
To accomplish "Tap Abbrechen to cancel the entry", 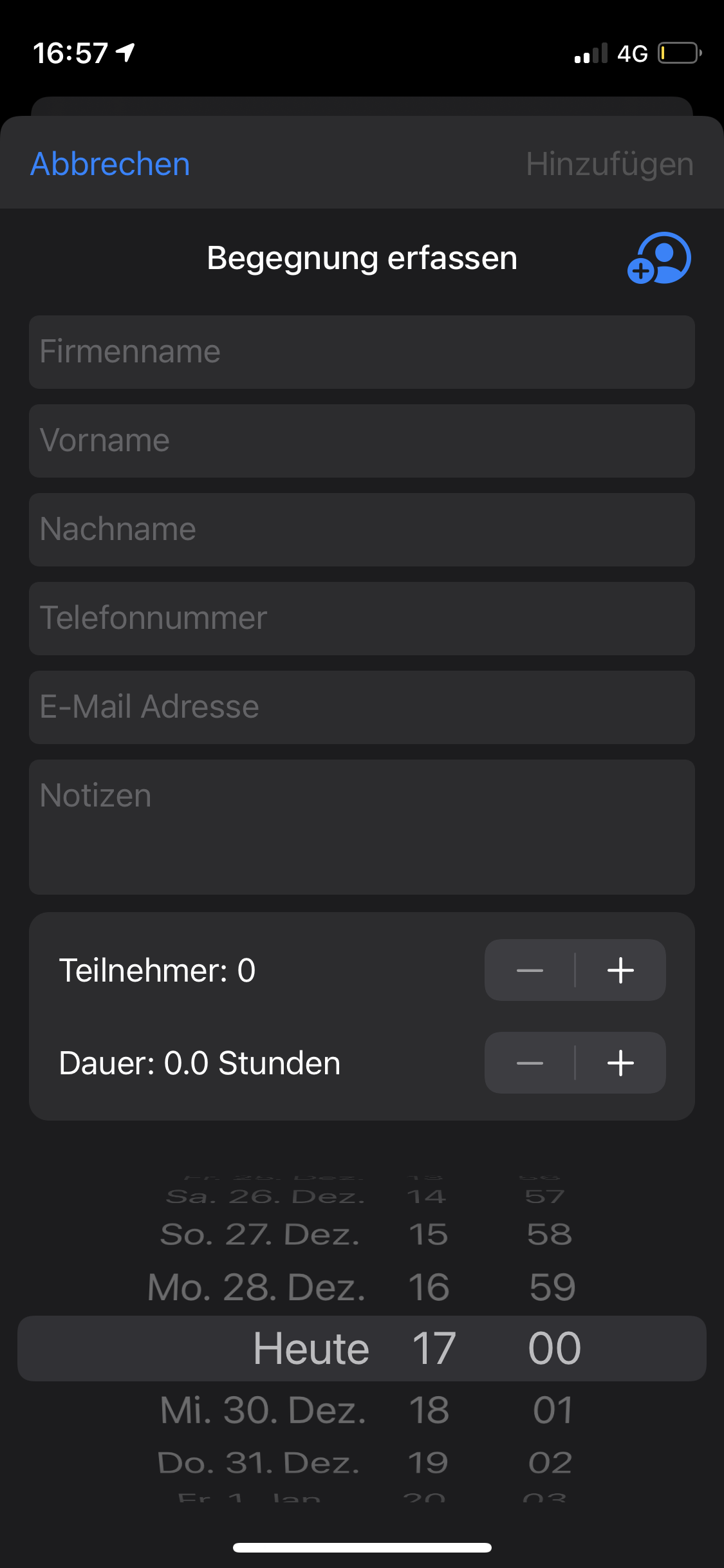I will (x=110, y=164).
